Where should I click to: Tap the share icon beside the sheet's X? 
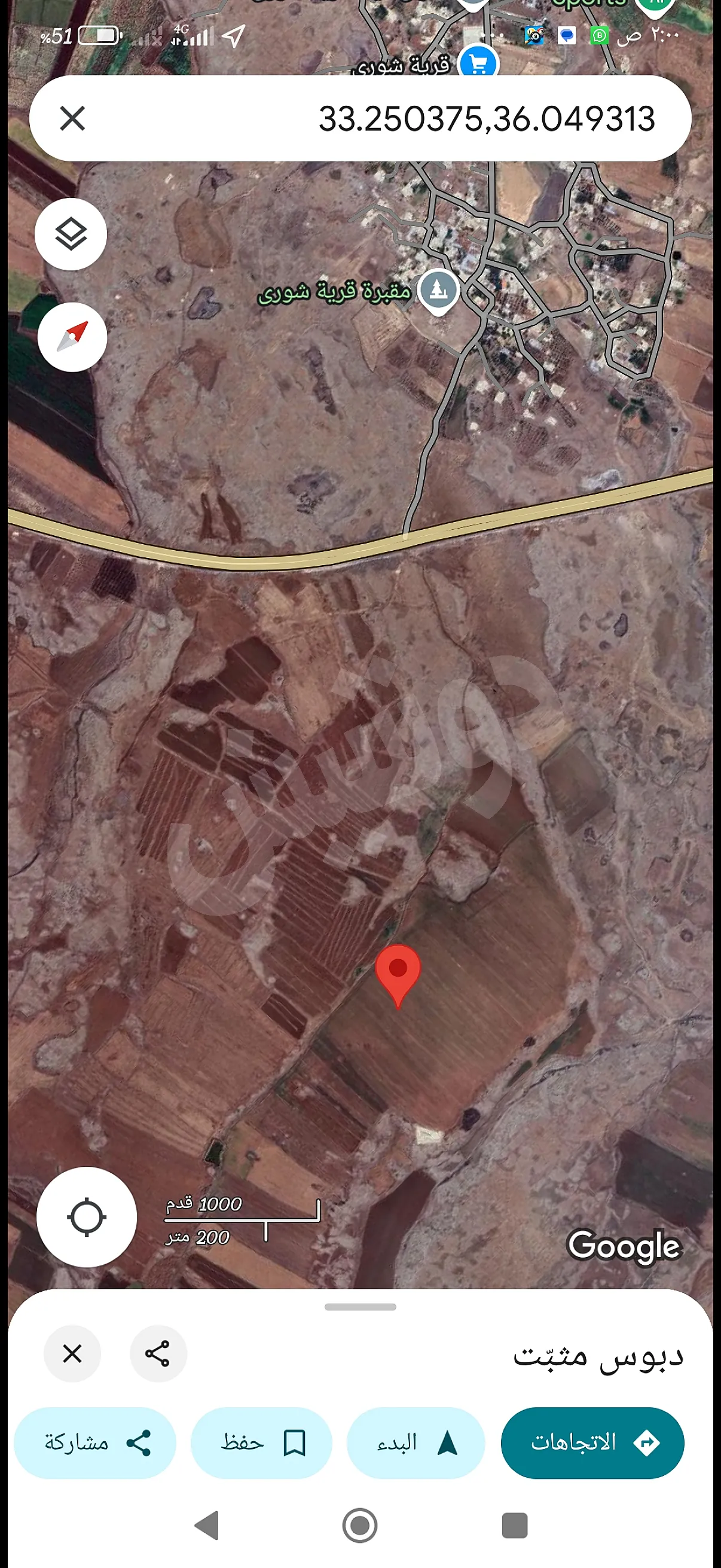158,1354
